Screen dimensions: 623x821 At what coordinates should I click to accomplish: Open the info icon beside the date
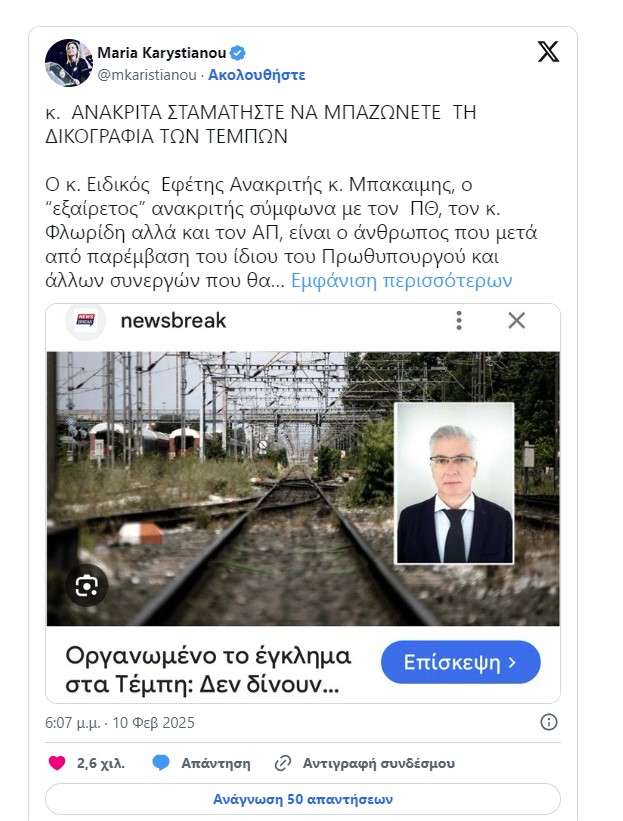(x=548, y=722)
